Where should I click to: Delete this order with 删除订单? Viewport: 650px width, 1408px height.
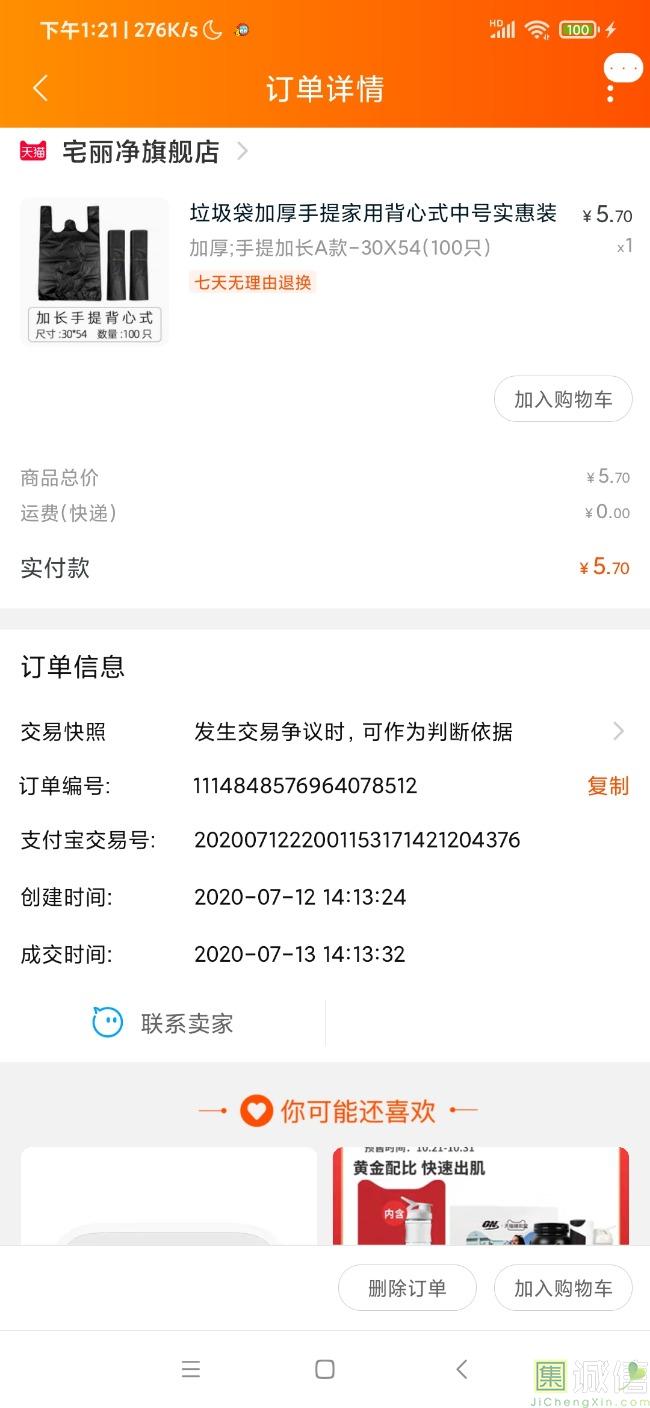point(407,1288)
